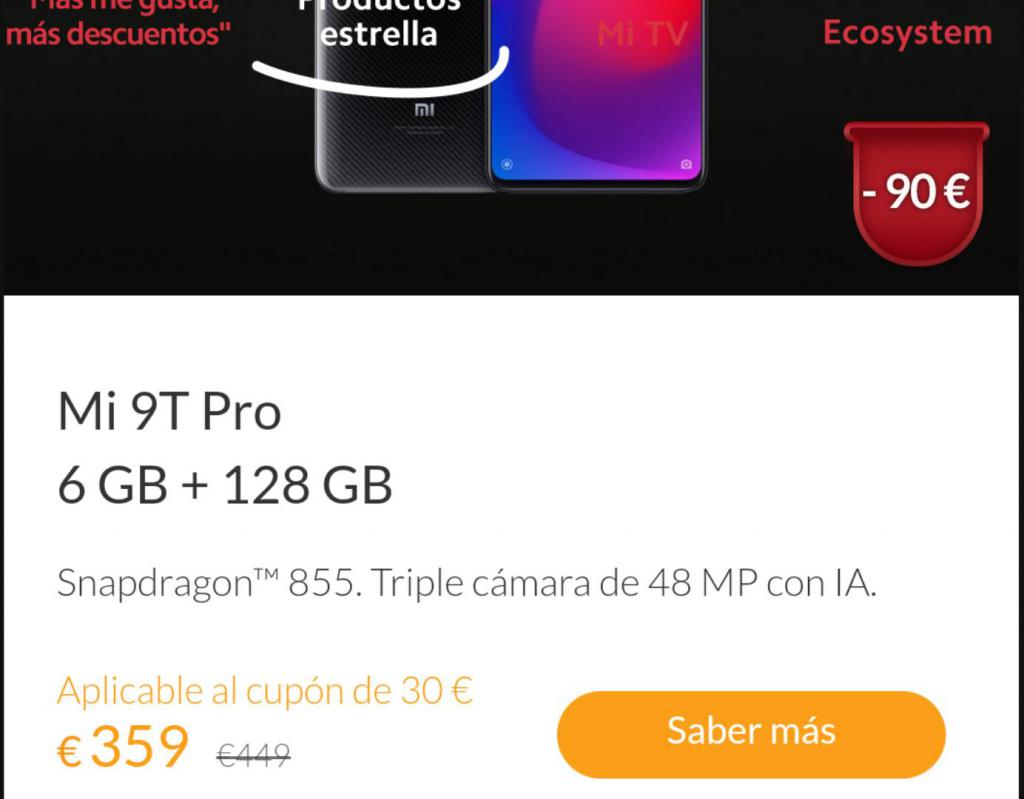Switch to the Mi TV tab
This screenshot has height=799, width=1024.
[x=642, y=34]
